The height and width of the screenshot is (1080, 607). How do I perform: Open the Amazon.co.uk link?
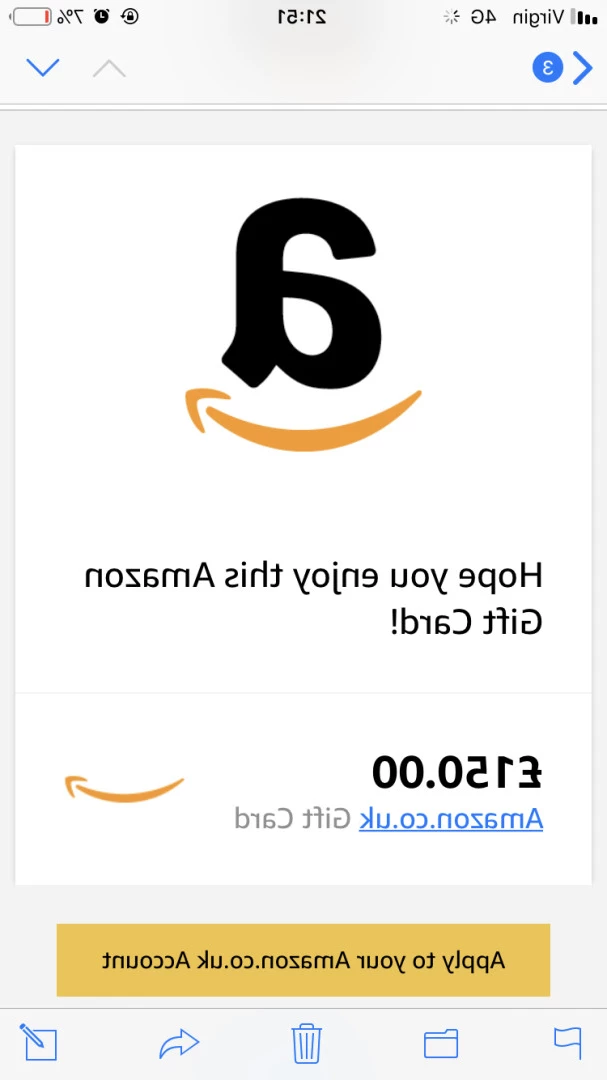click(x=451, y=819)
